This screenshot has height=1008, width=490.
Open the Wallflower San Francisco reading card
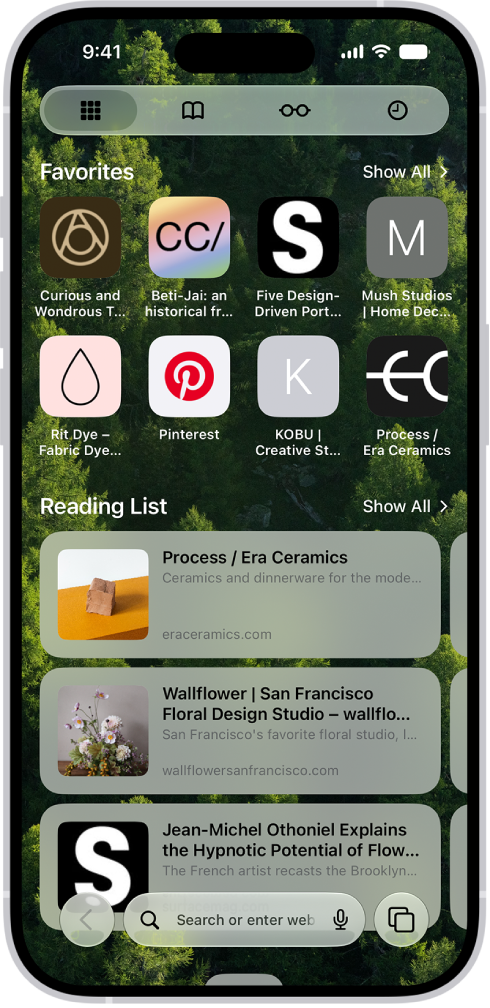point(240,731)
